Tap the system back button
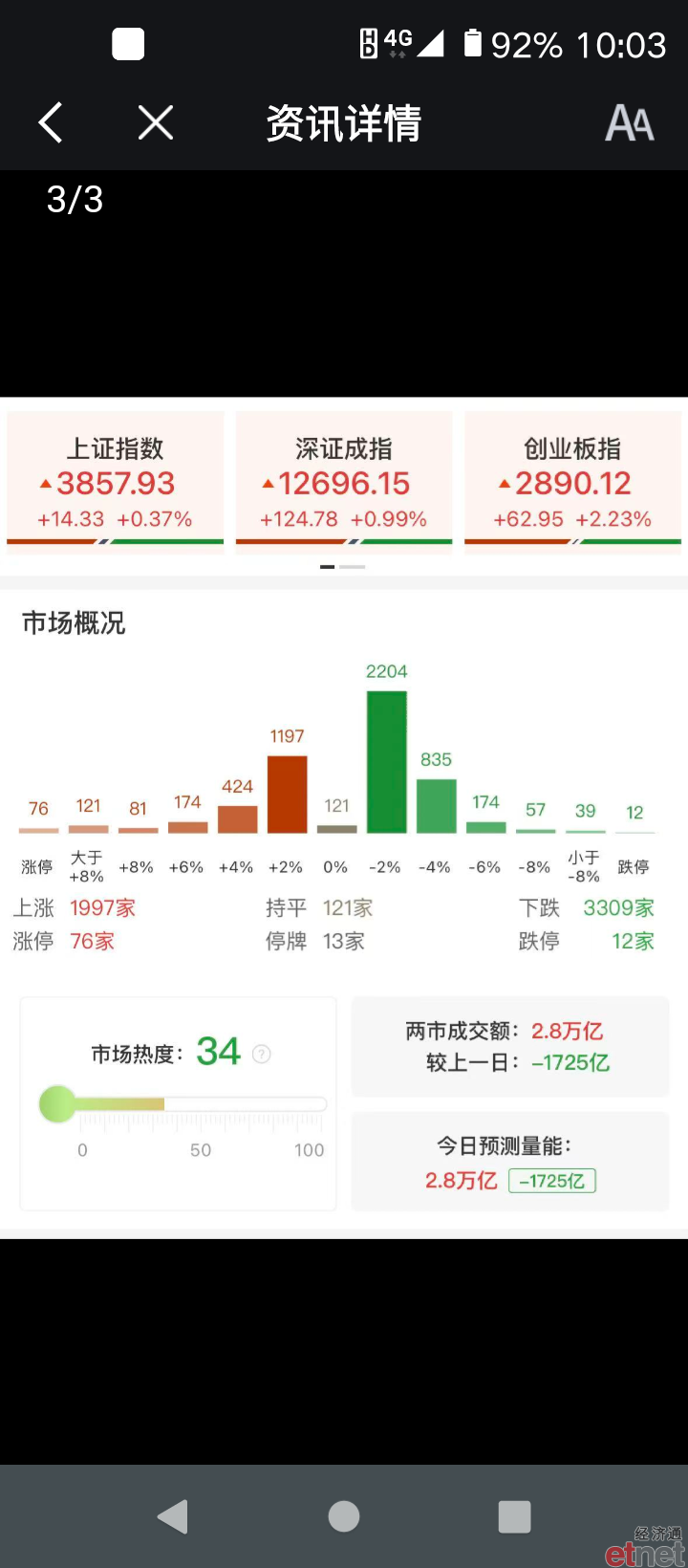Image resolution: width=688 pixels, height=1568 pixels. pos(173,1516)
